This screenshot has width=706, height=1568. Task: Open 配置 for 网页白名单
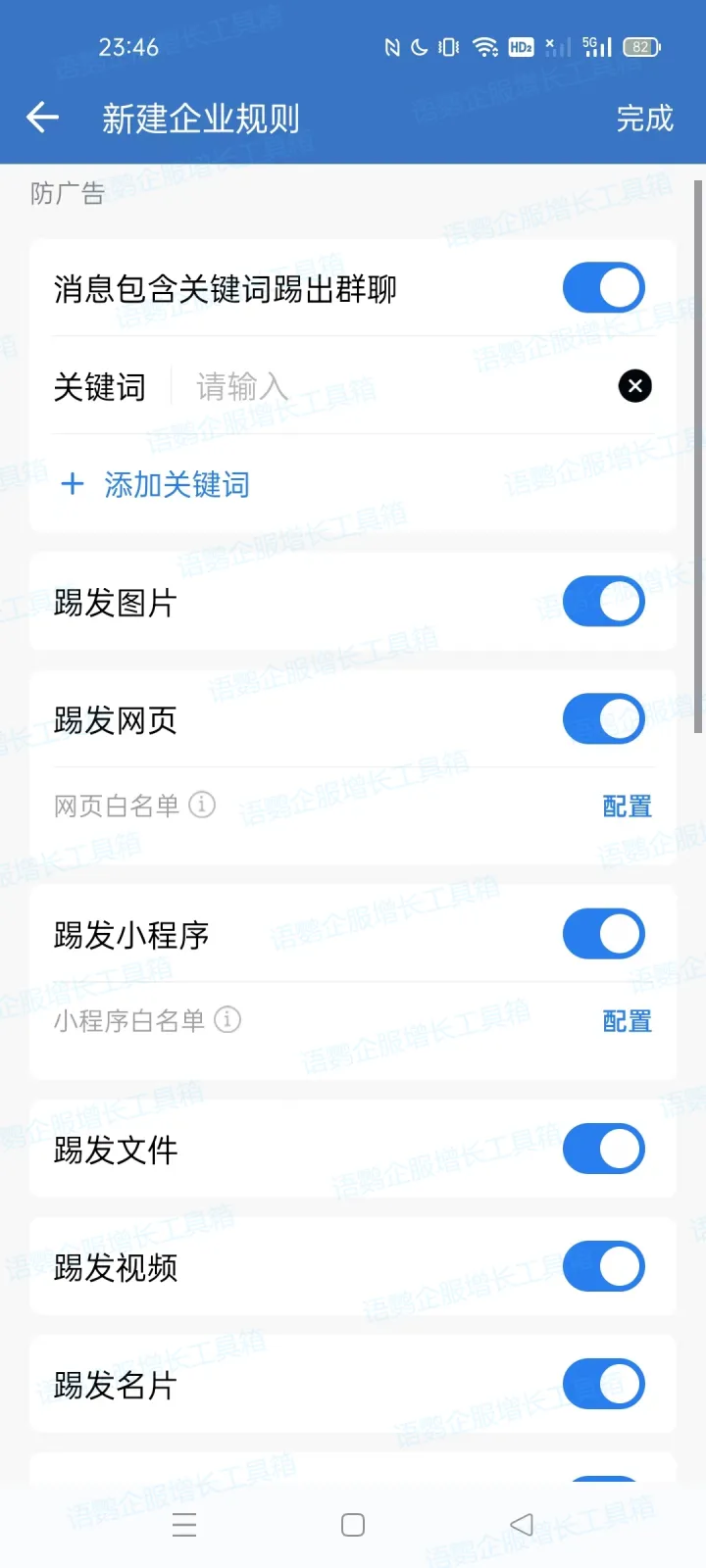pyautogui.click(x=627, y=807)
